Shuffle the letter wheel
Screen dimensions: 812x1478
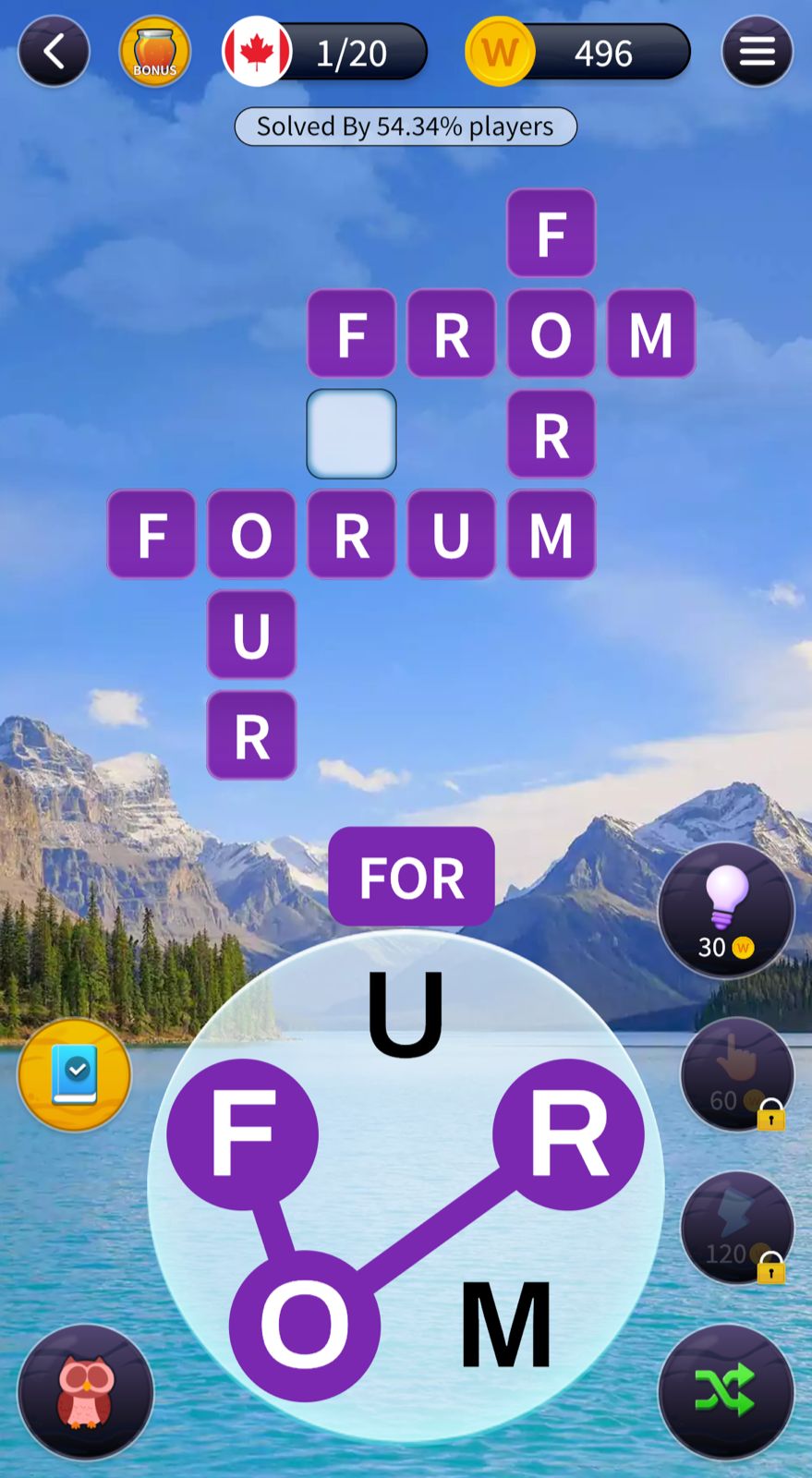click(x=726, y=1391)
